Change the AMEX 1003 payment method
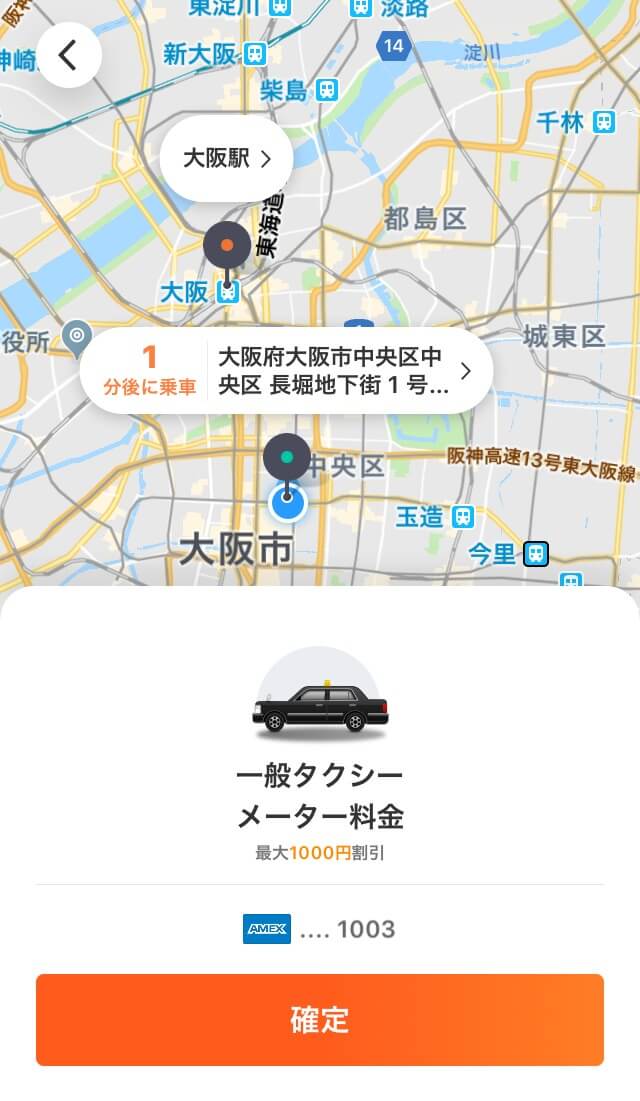Viewport: 640px width, 1101px height. click(x=320, y=929)
